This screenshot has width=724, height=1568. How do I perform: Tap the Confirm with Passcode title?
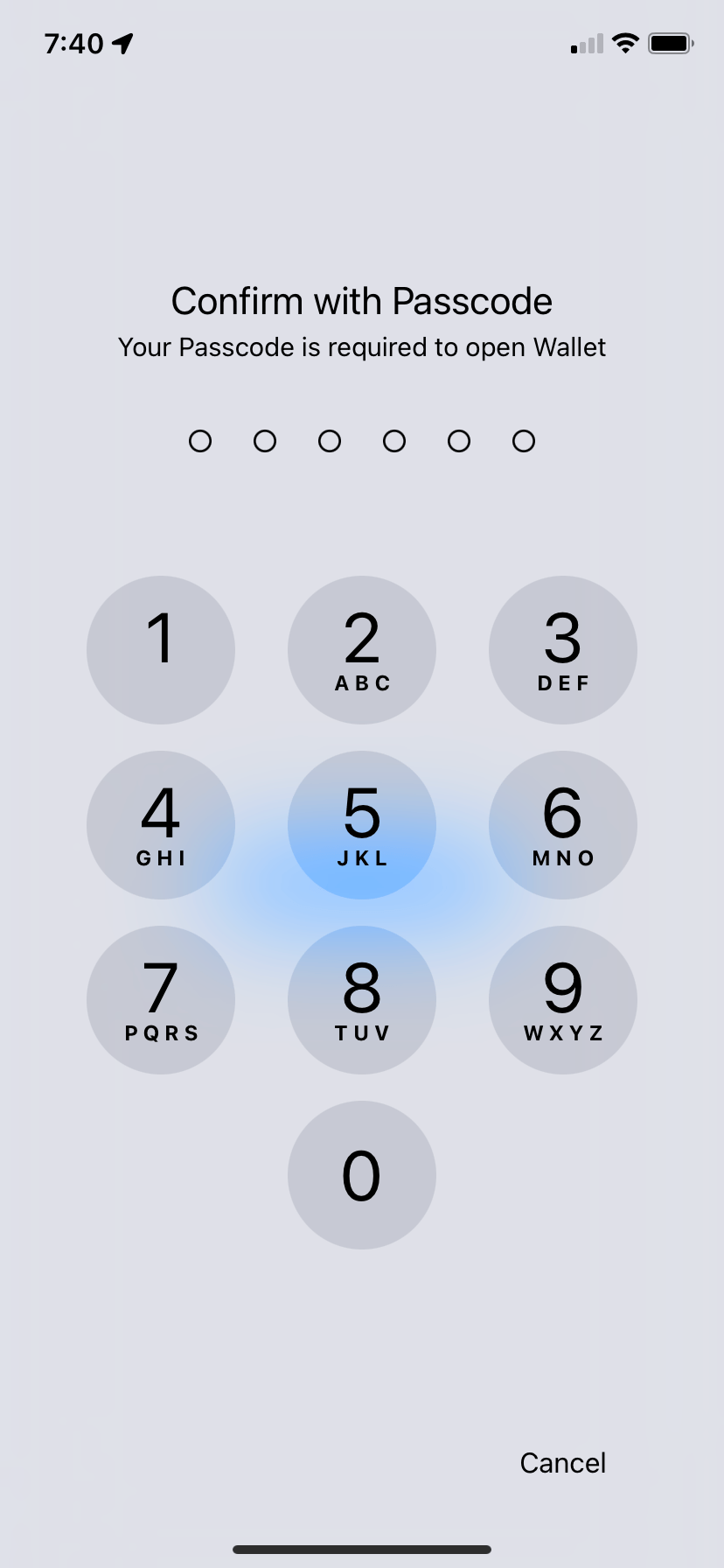coord(362,300)
